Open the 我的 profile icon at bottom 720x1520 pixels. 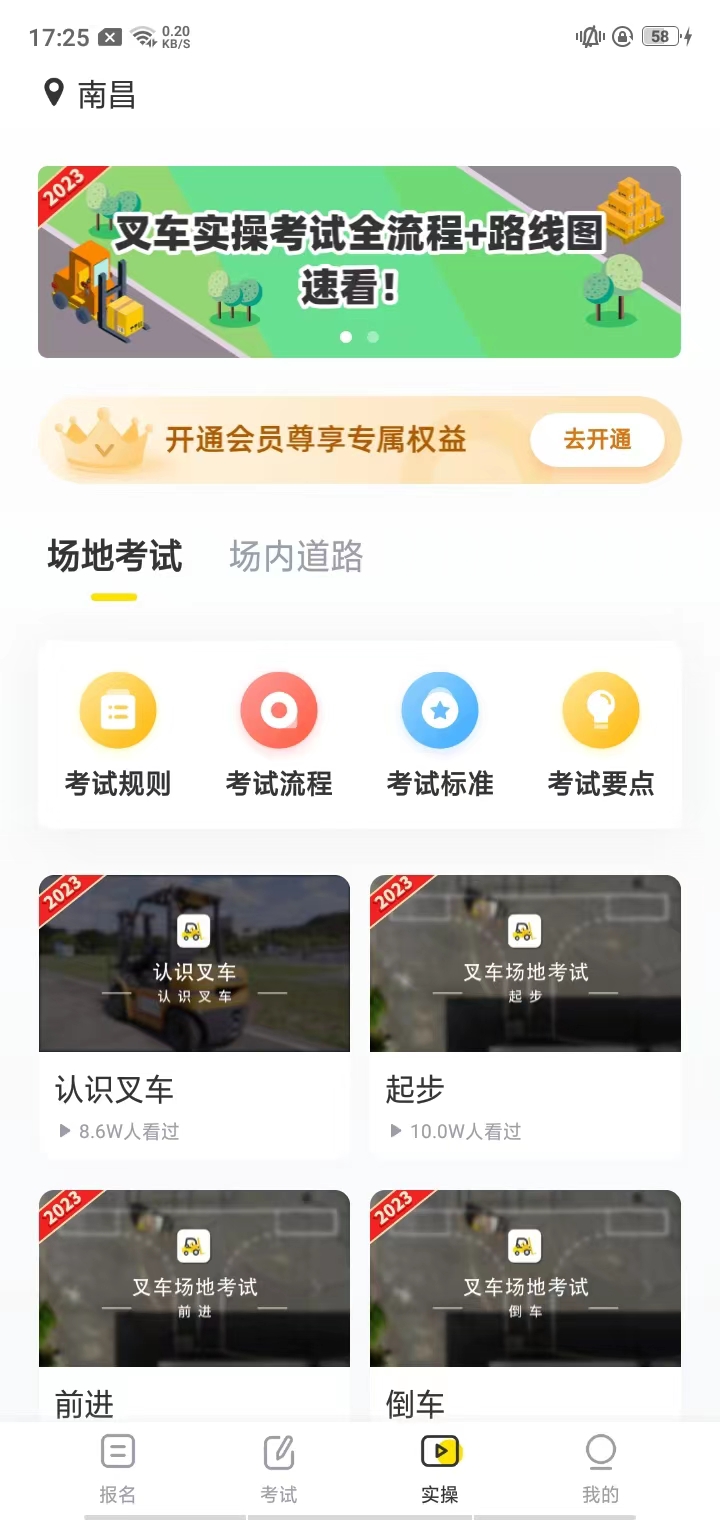click(x=600, y=1452)
